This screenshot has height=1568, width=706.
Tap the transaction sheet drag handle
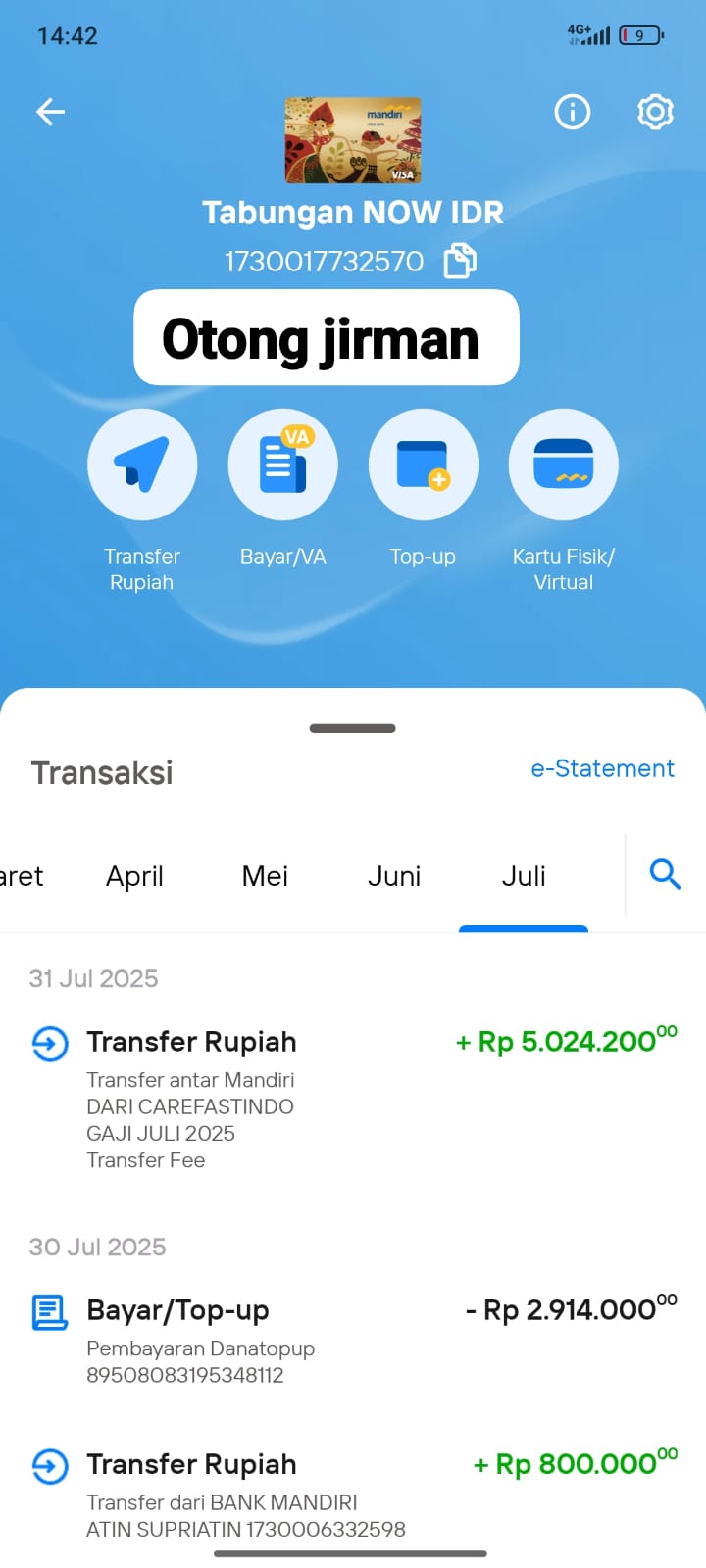[x=353, y=728]
